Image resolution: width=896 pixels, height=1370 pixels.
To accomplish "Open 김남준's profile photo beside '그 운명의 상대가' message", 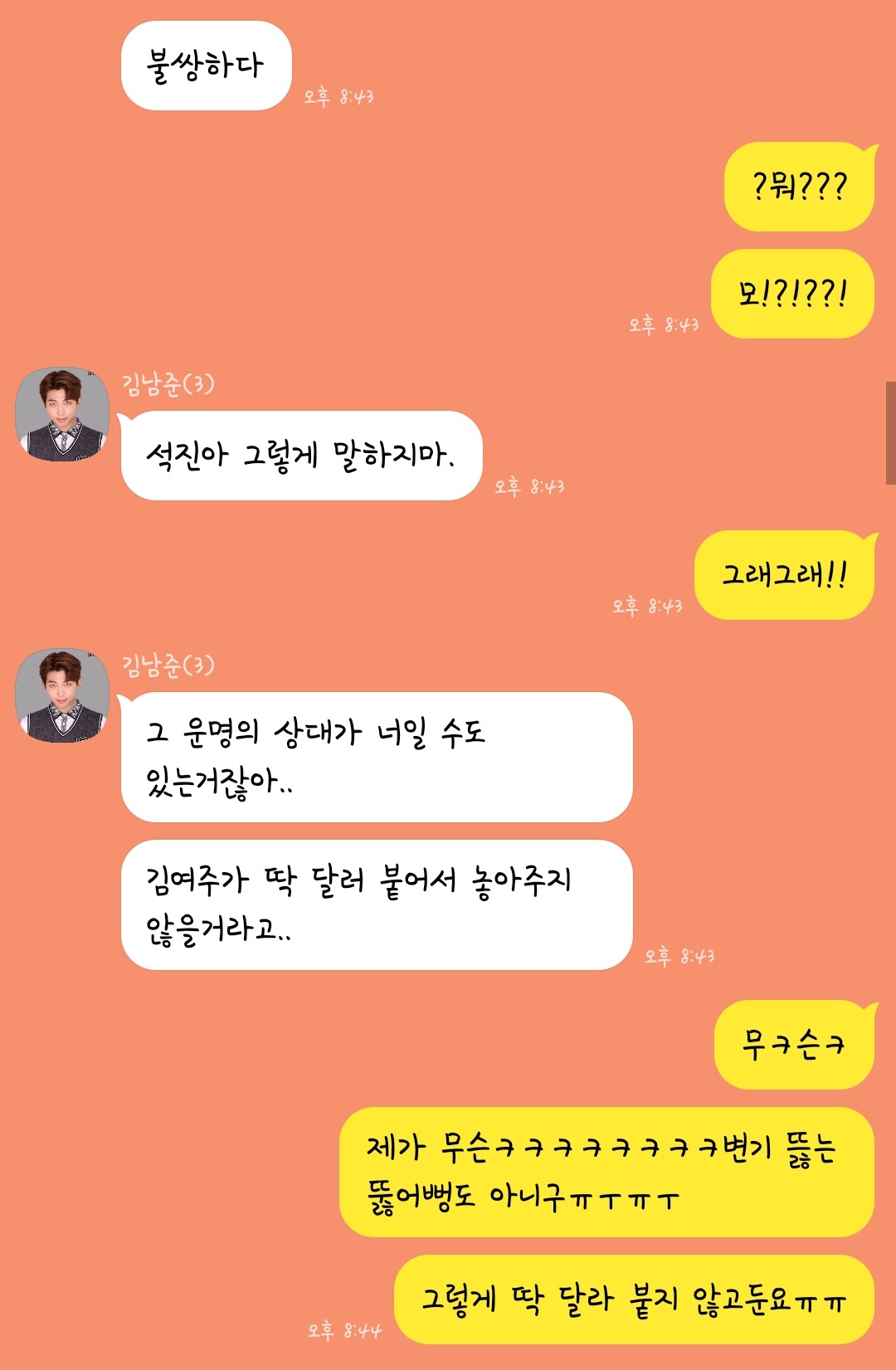I will click(62, 695).
